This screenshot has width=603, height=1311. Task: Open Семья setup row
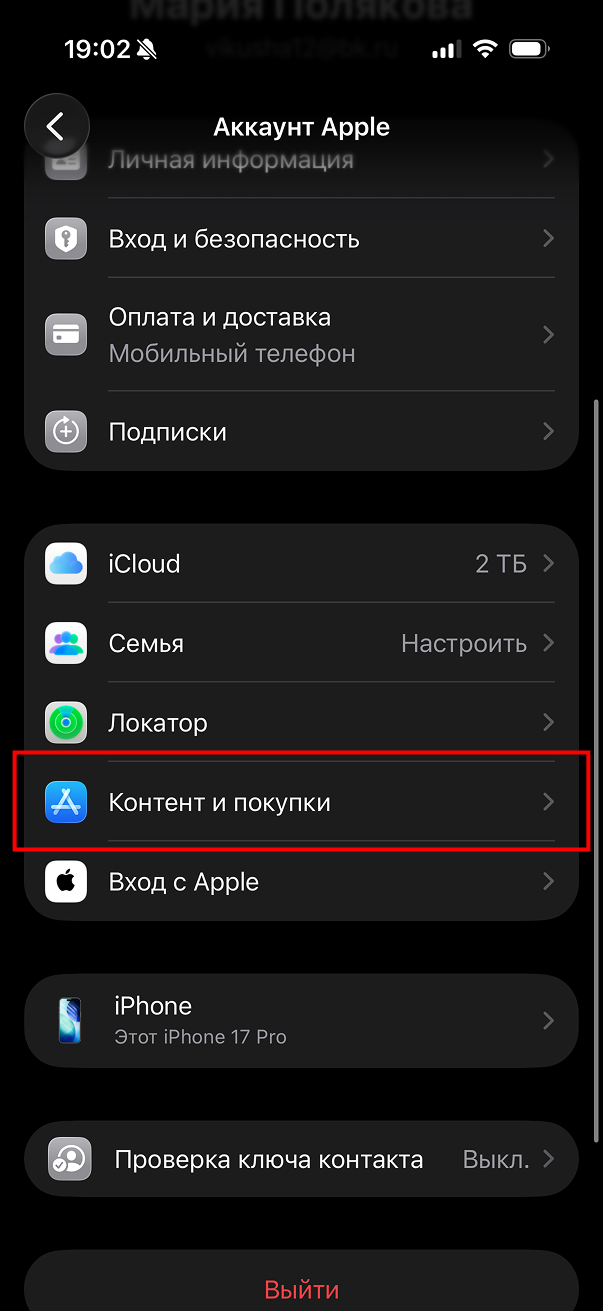(301, 643)
